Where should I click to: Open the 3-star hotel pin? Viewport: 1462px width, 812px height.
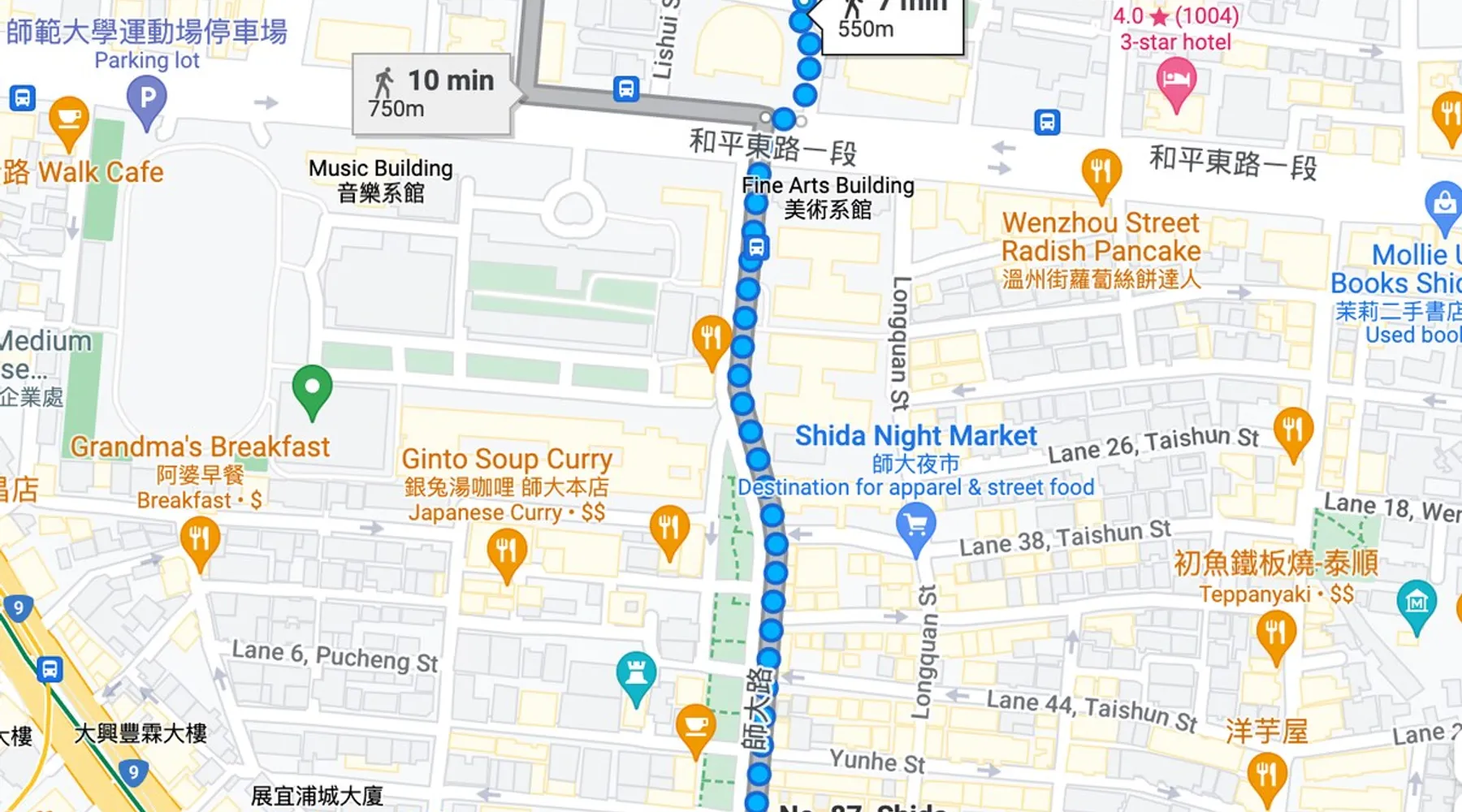1175,81
